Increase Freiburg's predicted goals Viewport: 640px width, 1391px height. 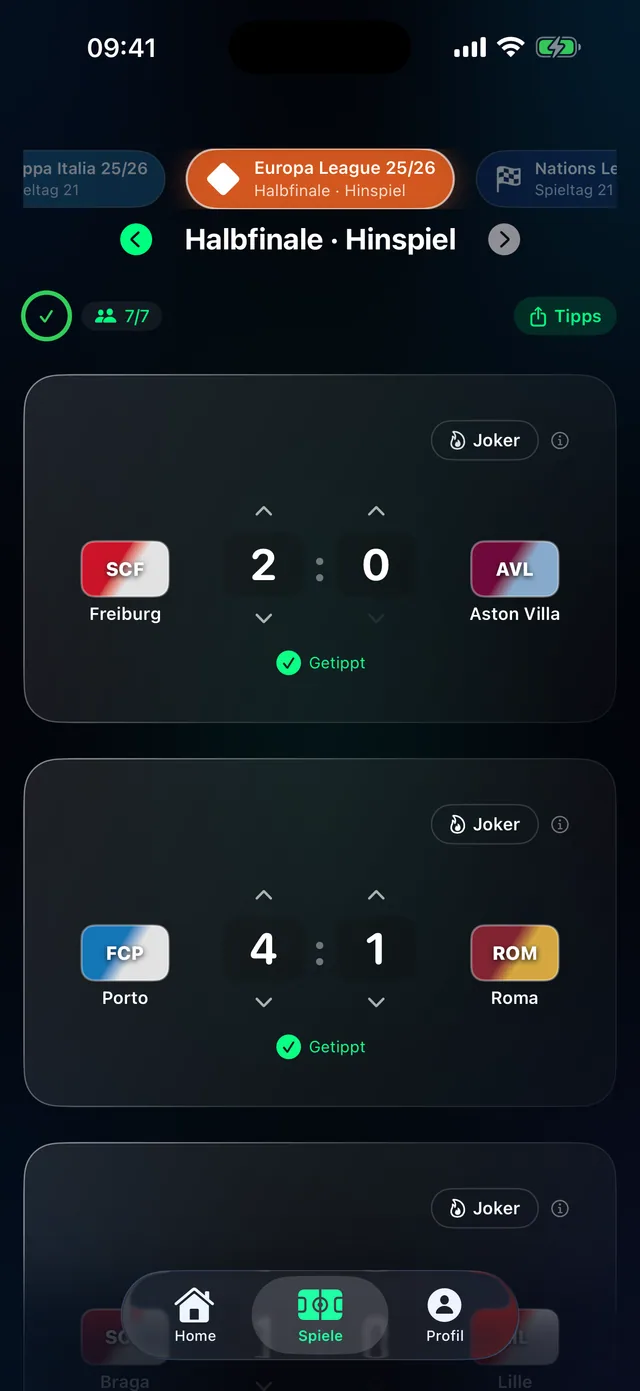[x=264, y=511]
